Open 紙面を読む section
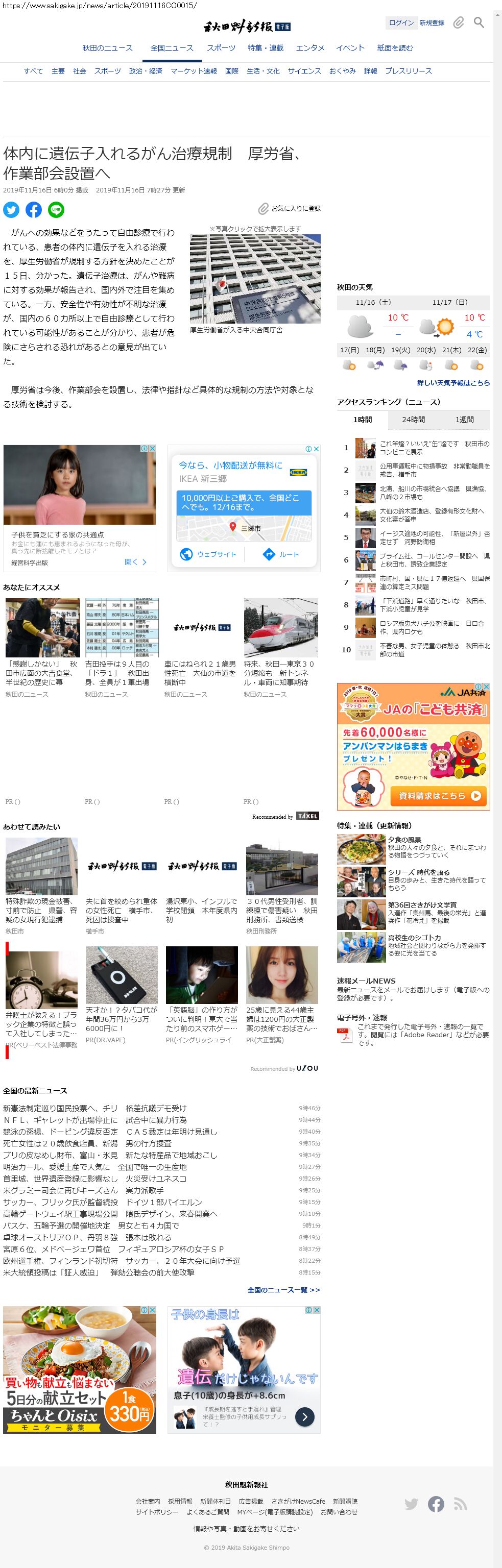The image size is (502, 1568). [394, 48]
